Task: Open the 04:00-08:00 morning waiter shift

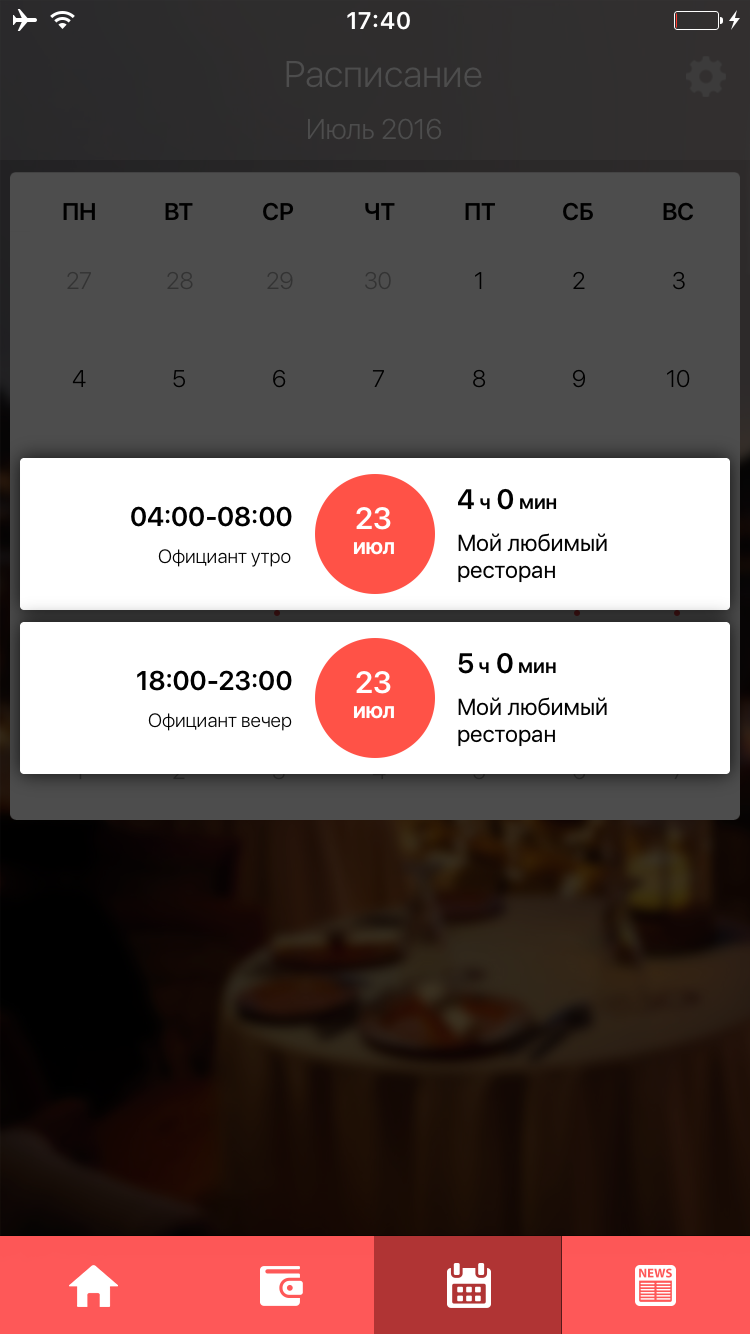Action: pyautogui.click(x=375, y=534)
